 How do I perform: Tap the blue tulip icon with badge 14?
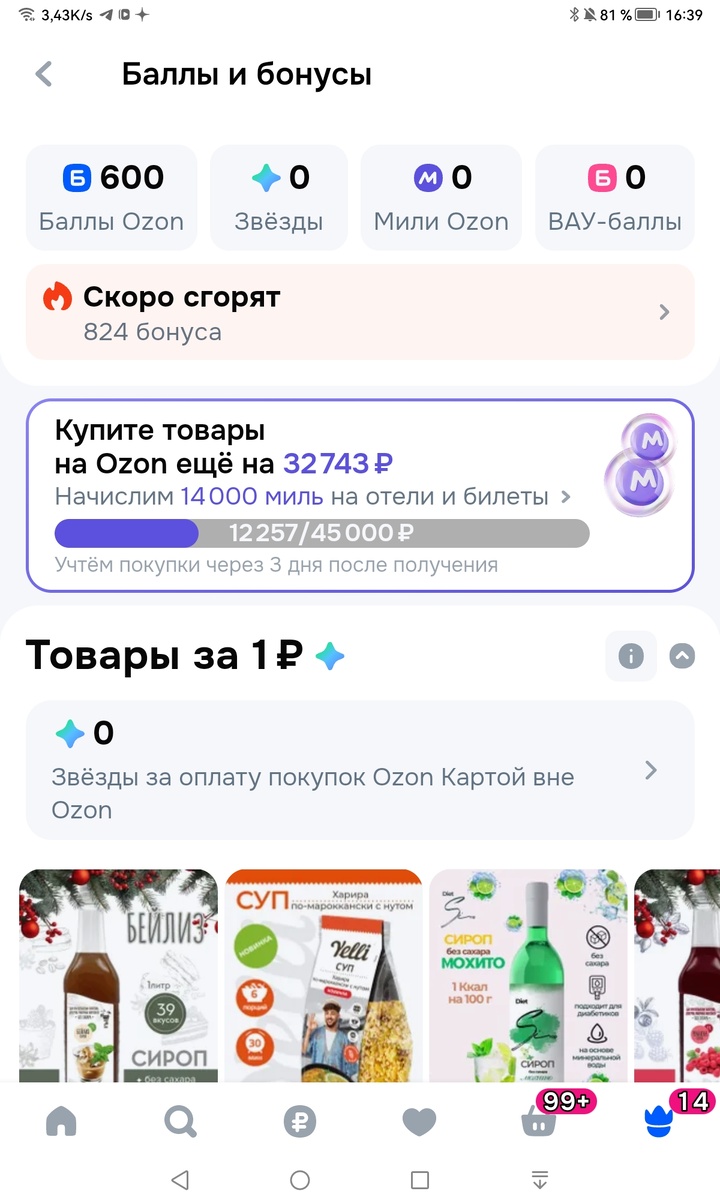click(x=659, y=1122)
